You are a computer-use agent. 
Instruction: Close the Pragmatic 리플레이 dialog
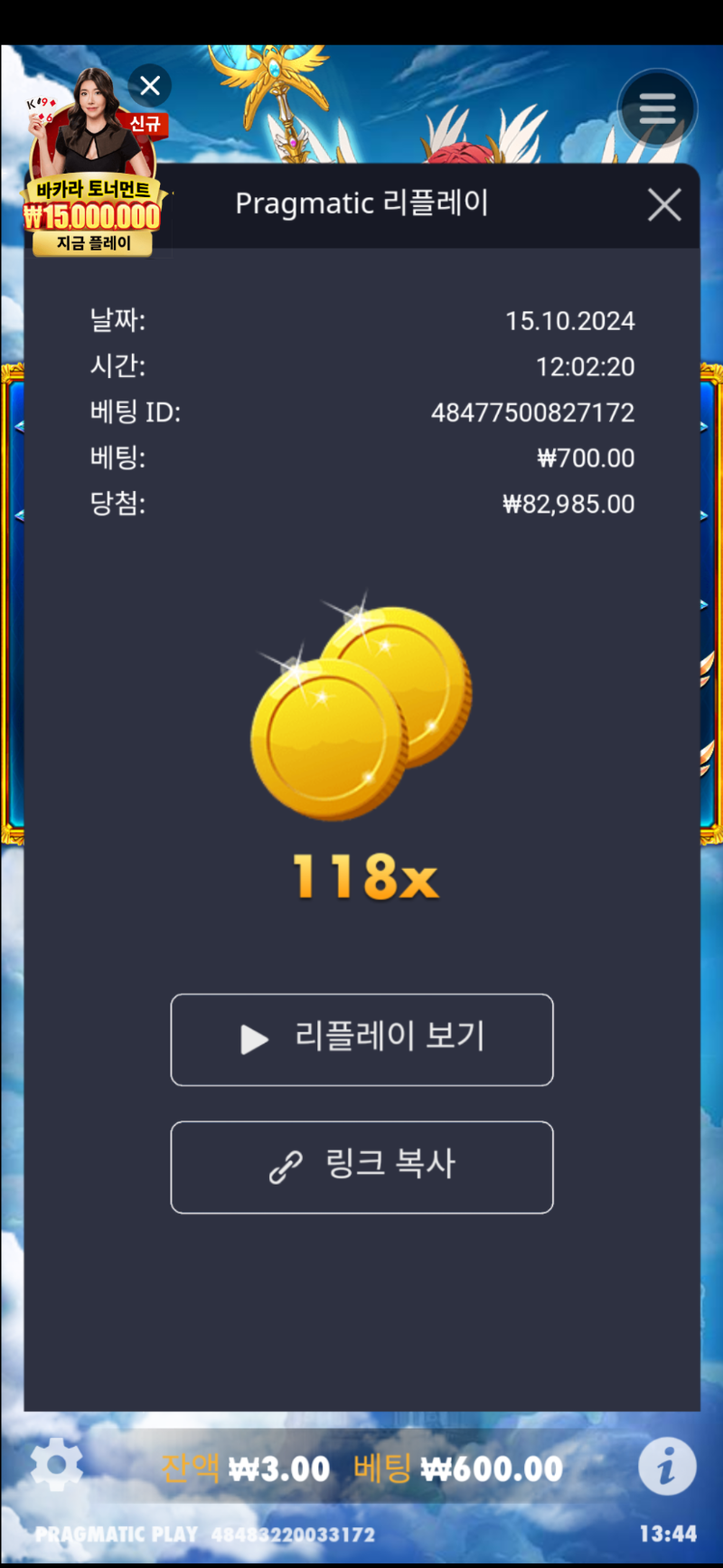pos(664,205)
